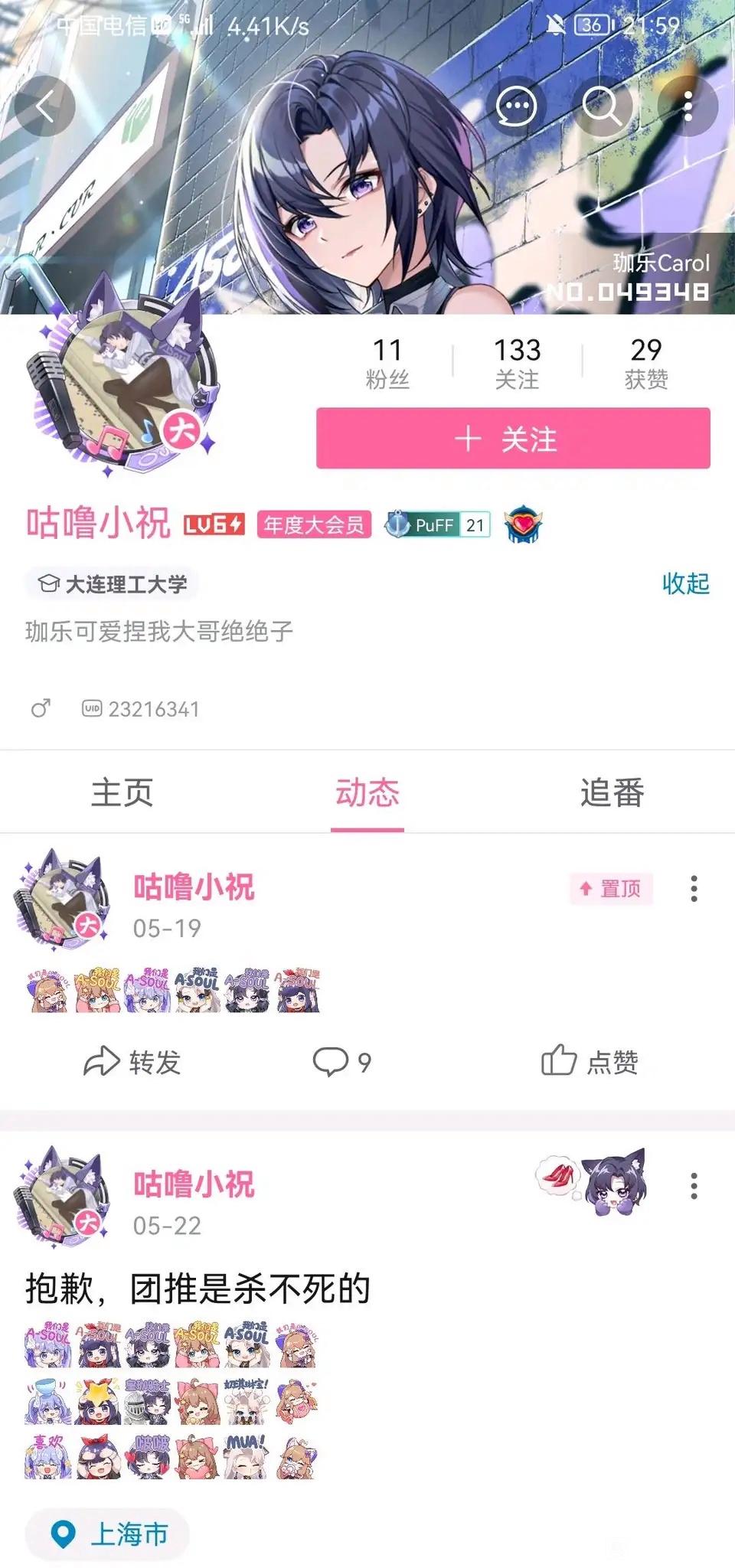Image resolution: width=735 pixels, height=1568 pixels.
Task: Open the 上海市 location tag
Action: click(108, 1534)
